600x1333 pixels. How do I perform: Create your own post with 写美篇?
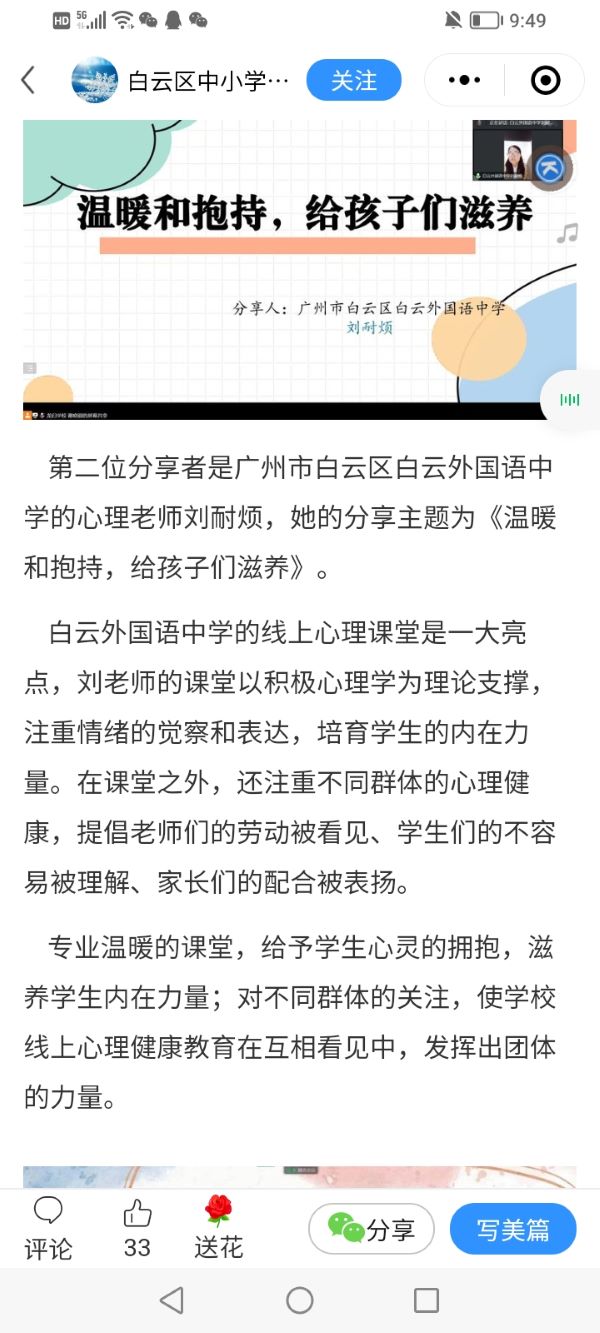513,1229
